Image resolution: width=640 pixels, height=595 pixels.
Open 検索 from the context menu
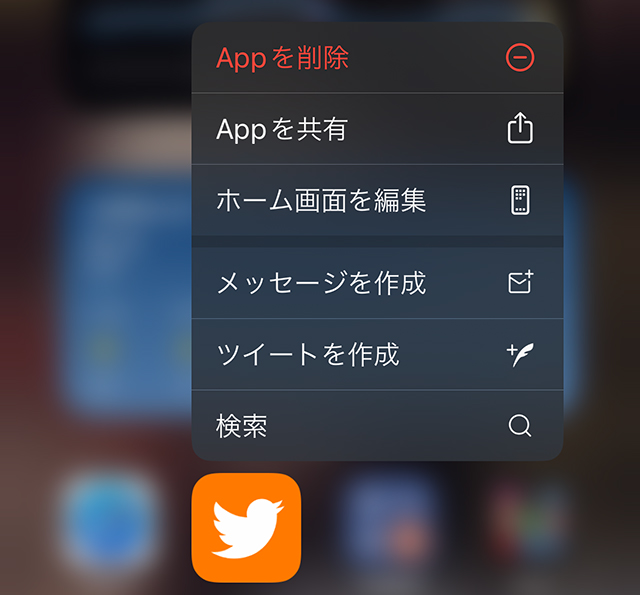(376, 426)
